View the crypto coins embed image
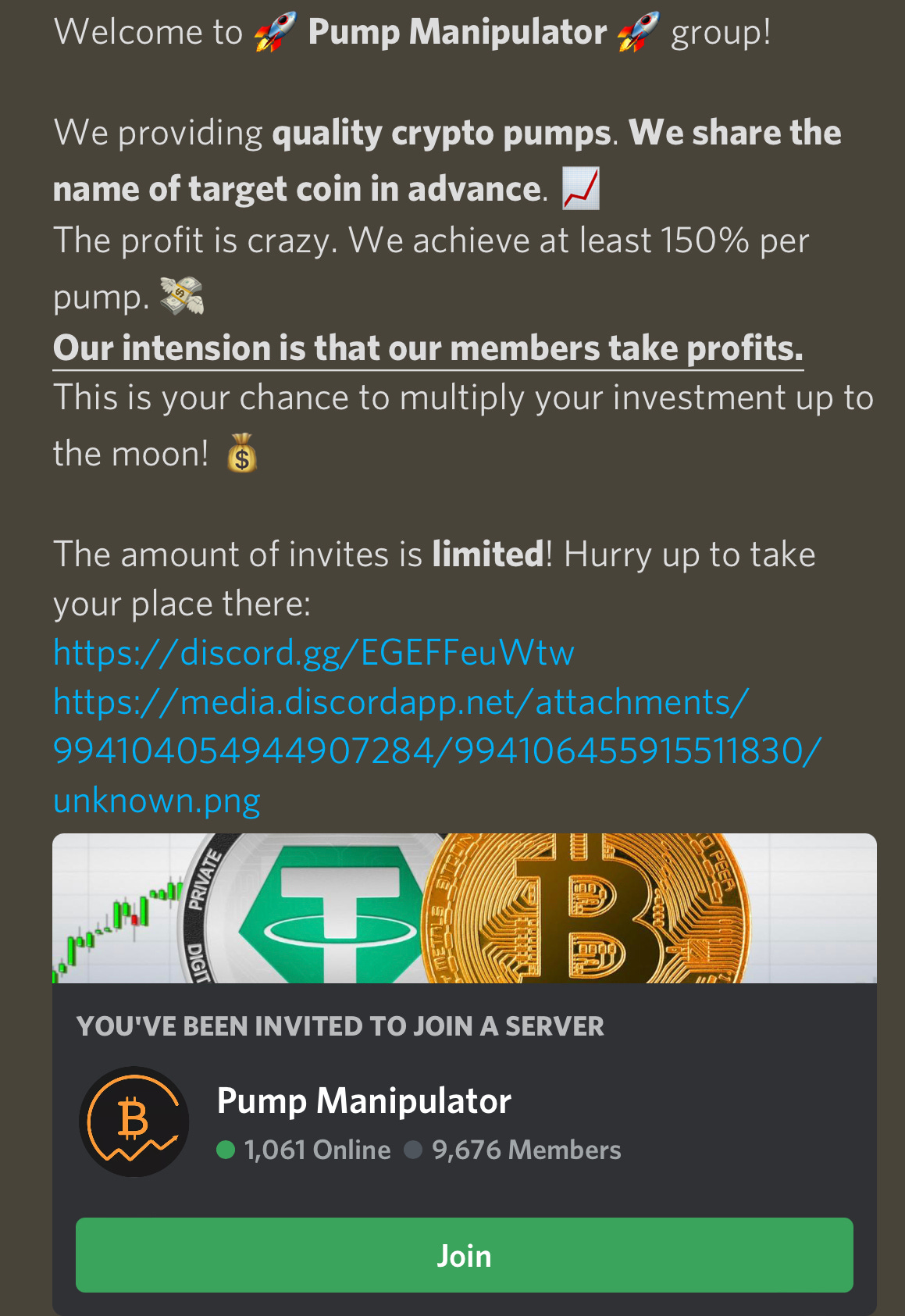The width and height of the screenshot is (905, 1316). pos(464,908)
